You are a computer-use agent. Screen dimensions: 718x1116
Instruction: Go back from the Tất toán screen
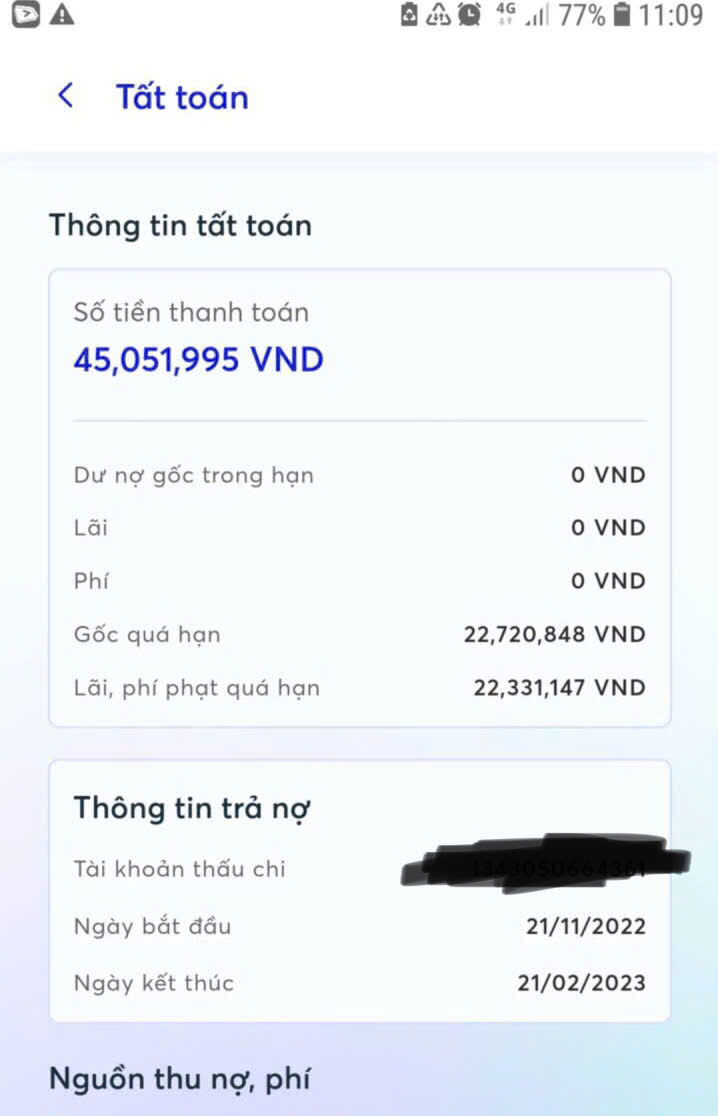[x=66, y=96]
